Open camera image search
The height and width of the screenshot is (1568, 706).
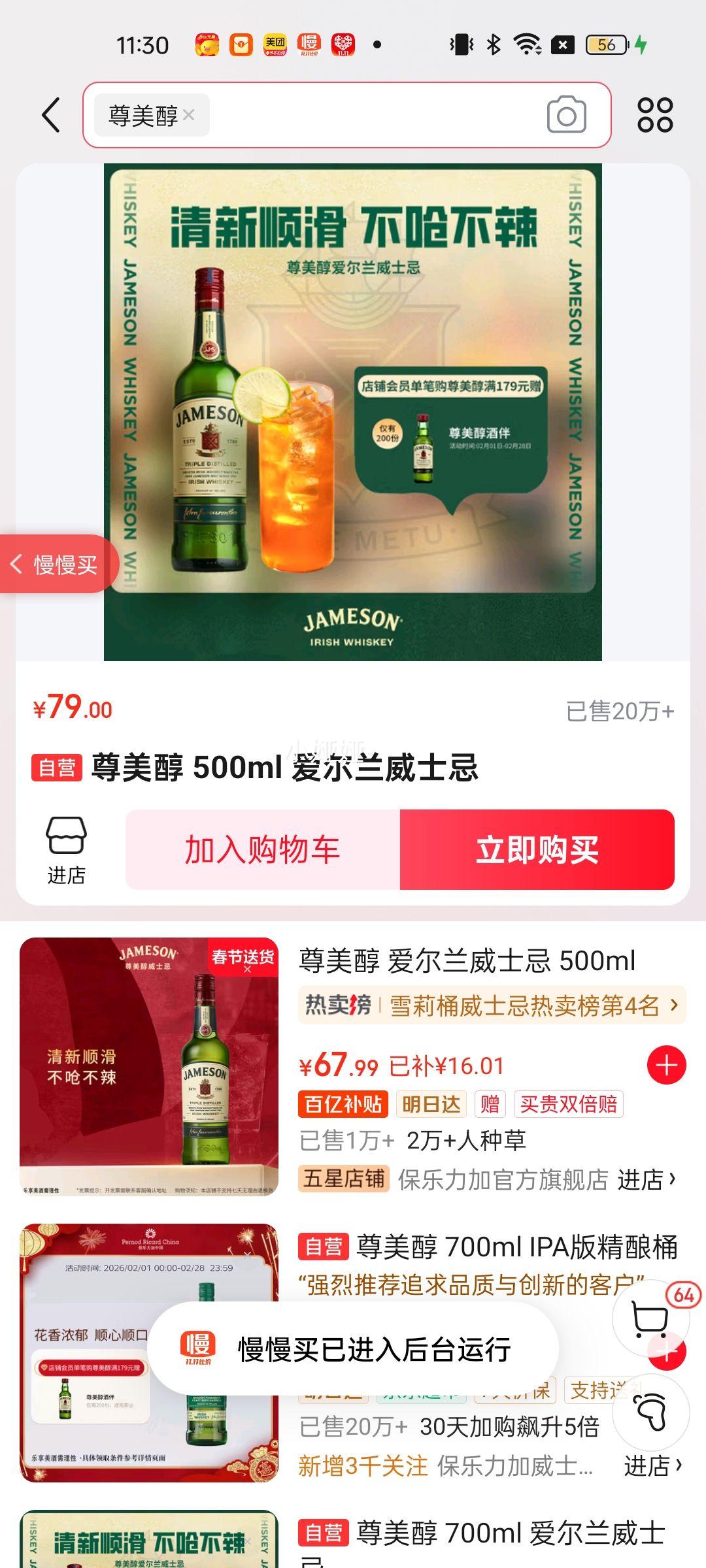566,116
